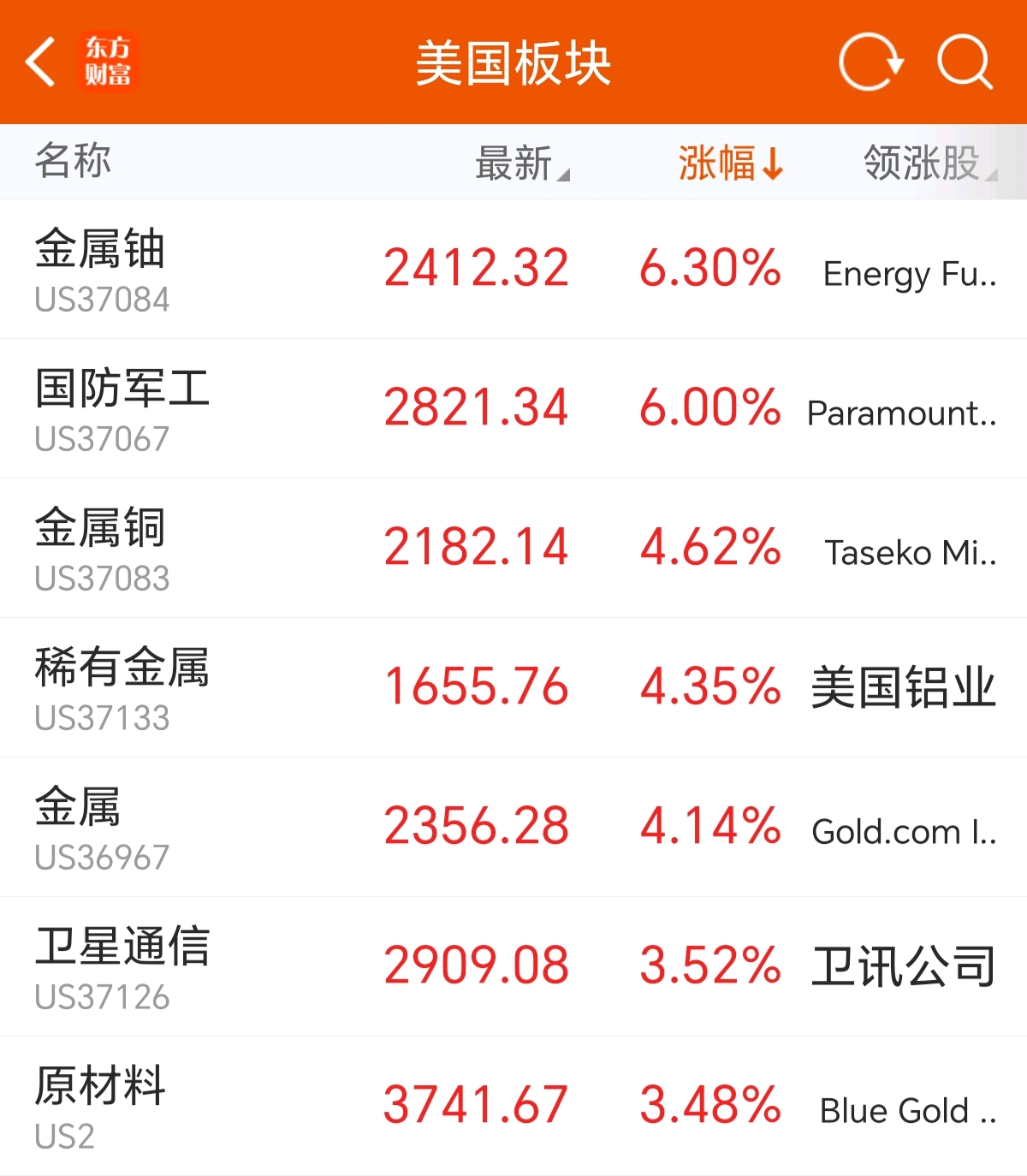1027x1176 pixels.
Task: Toggle the 涨幅 sort order
Action: [x=730, y=163]
